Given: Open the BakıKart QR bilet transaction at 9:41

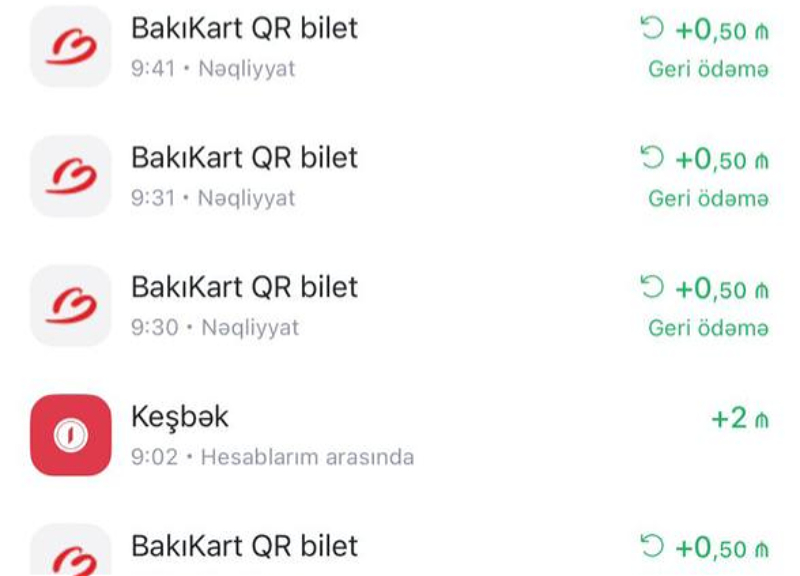Looking at the screenshot, I should pyautogui.click(x=244, y=45).
